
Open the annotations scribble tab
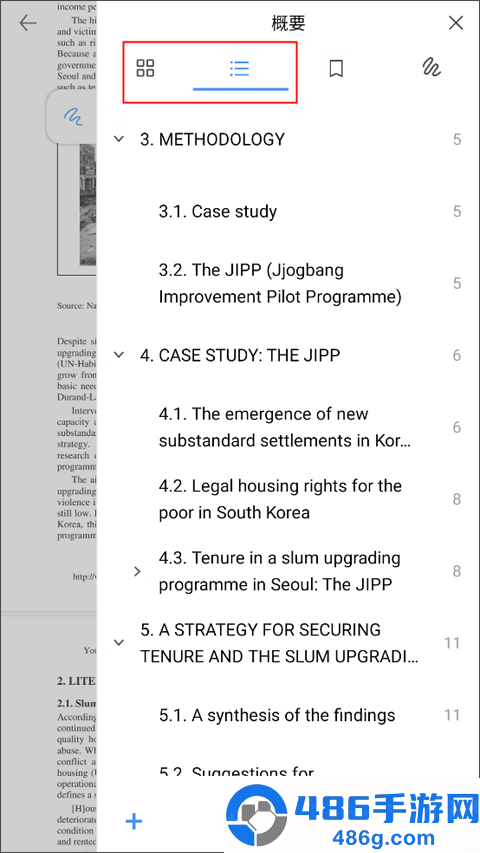click(432, 68)
